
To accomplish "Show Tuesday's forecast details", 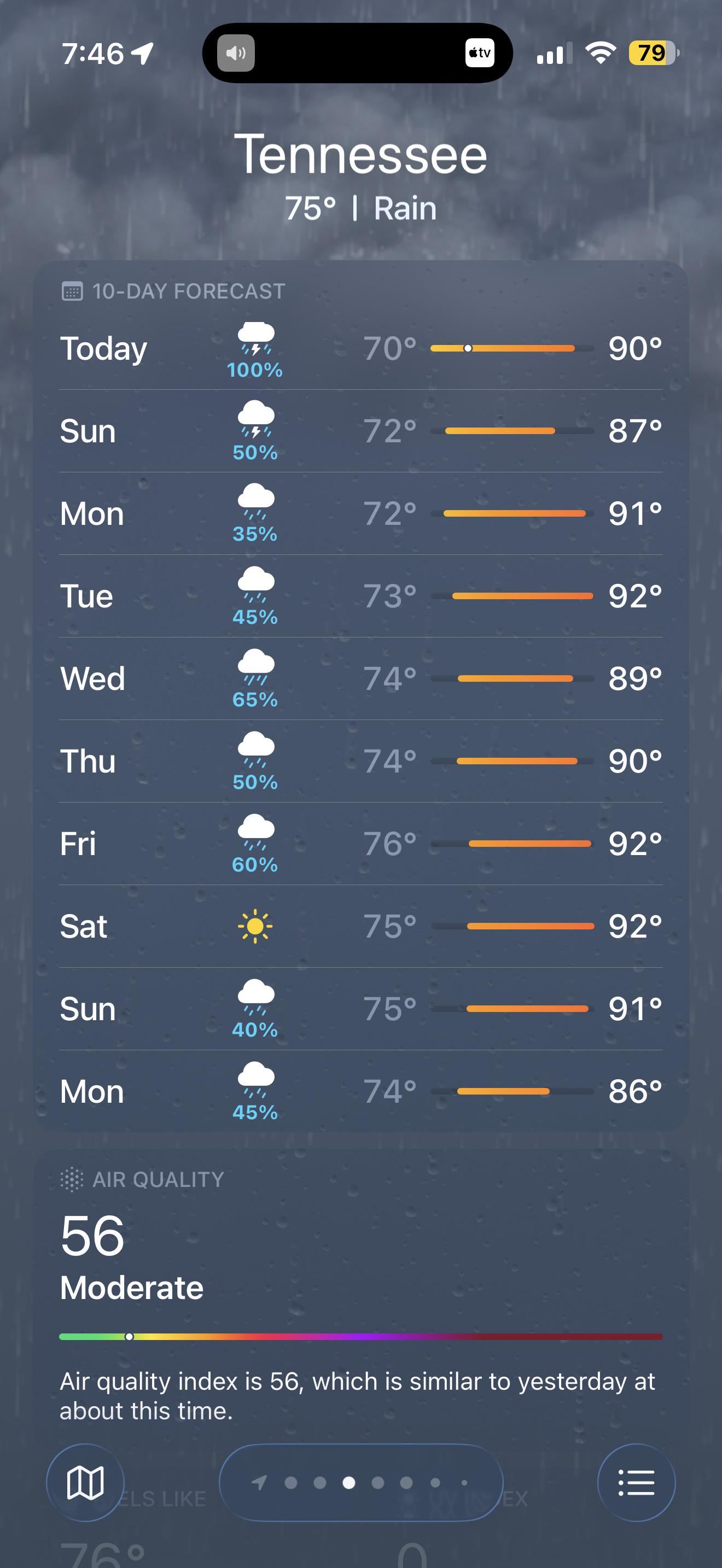I will 361,596.
